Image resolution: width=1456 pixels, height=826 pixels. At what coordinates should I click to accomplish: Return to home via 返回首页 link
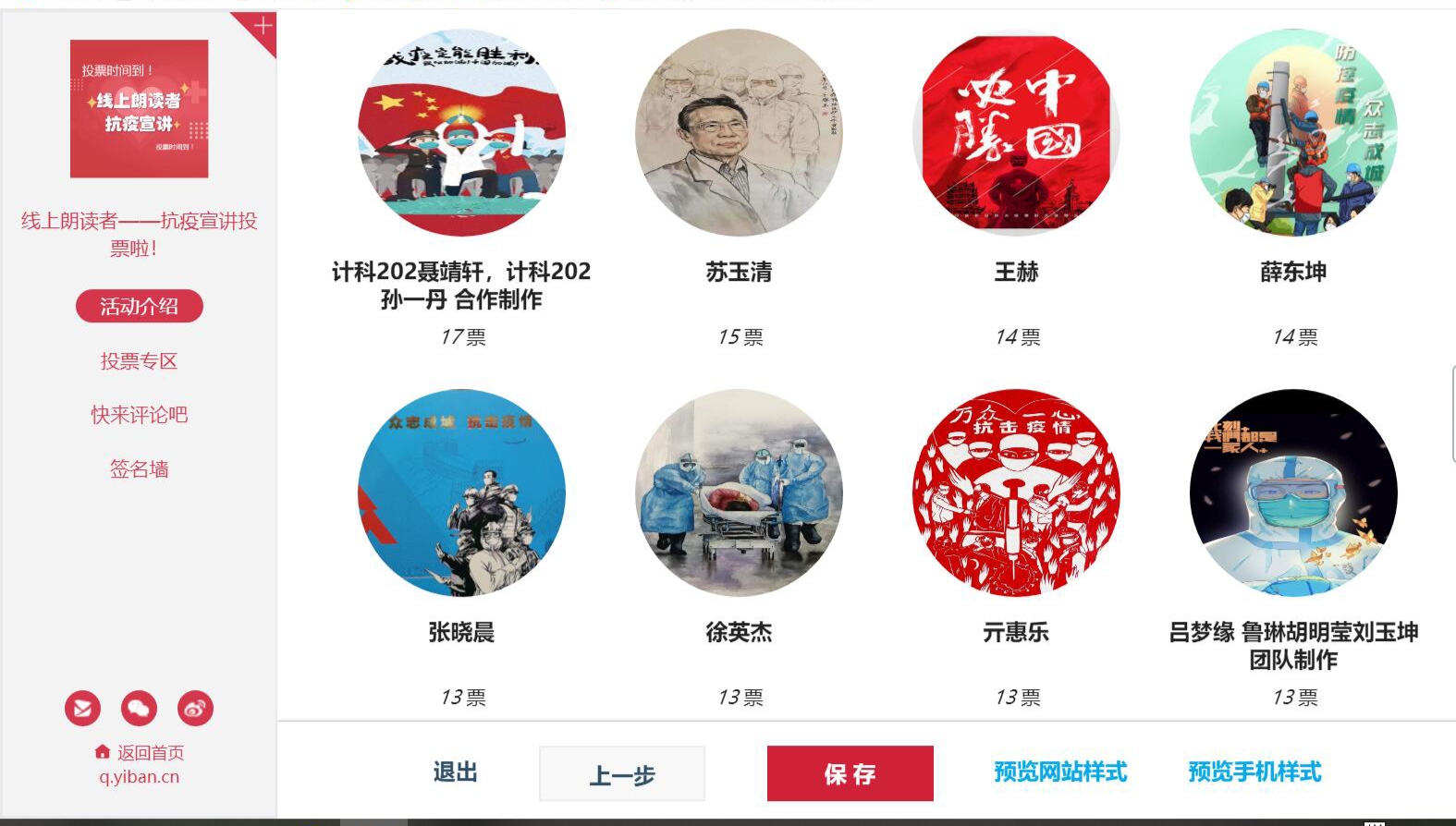(141, 752)
